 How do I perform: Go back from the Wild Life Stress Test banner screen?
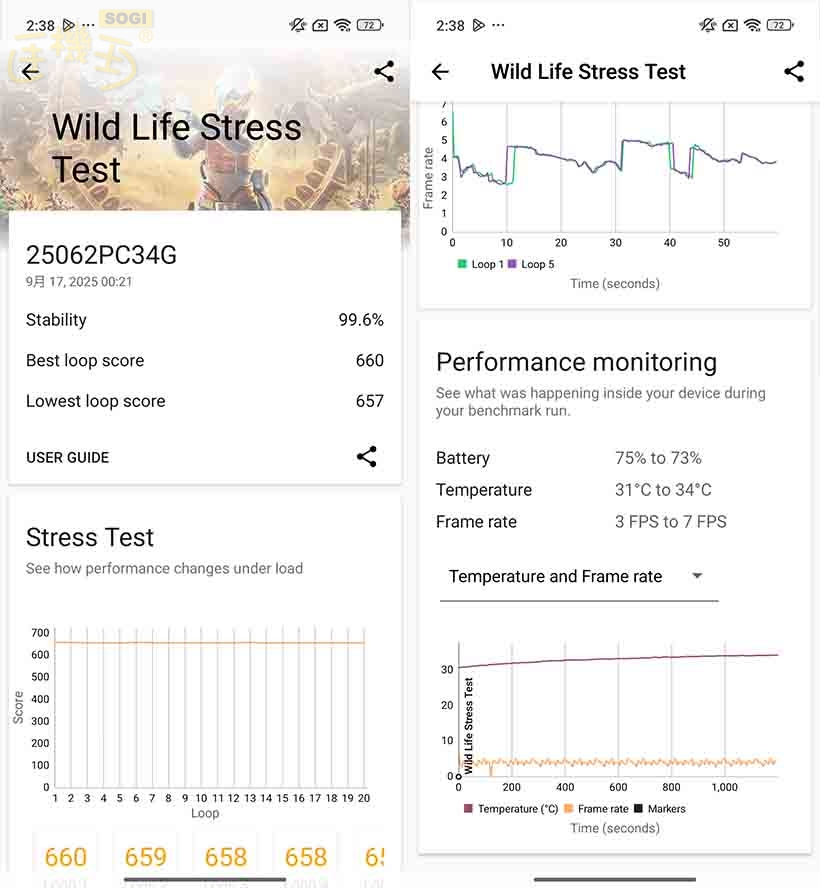[30, 72]
